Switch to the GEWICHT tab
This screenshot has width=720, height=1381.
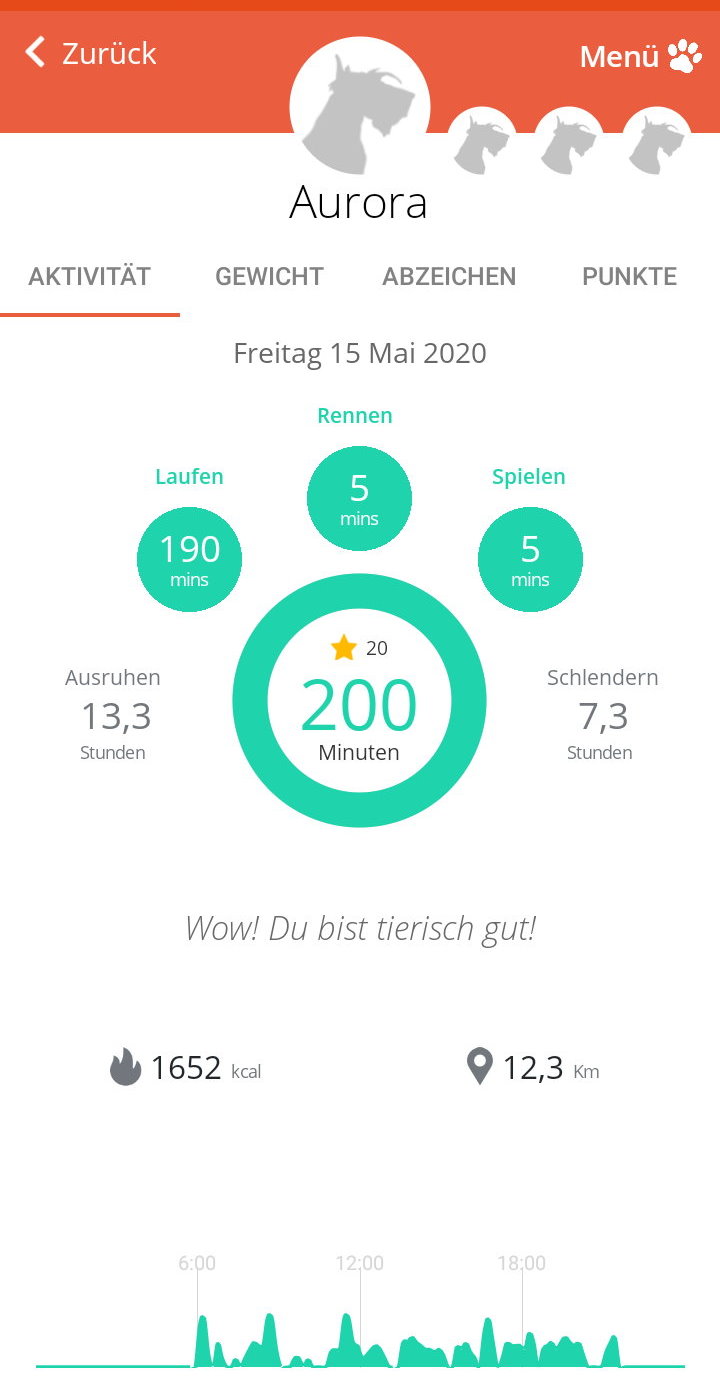click(x=270, y=277)
